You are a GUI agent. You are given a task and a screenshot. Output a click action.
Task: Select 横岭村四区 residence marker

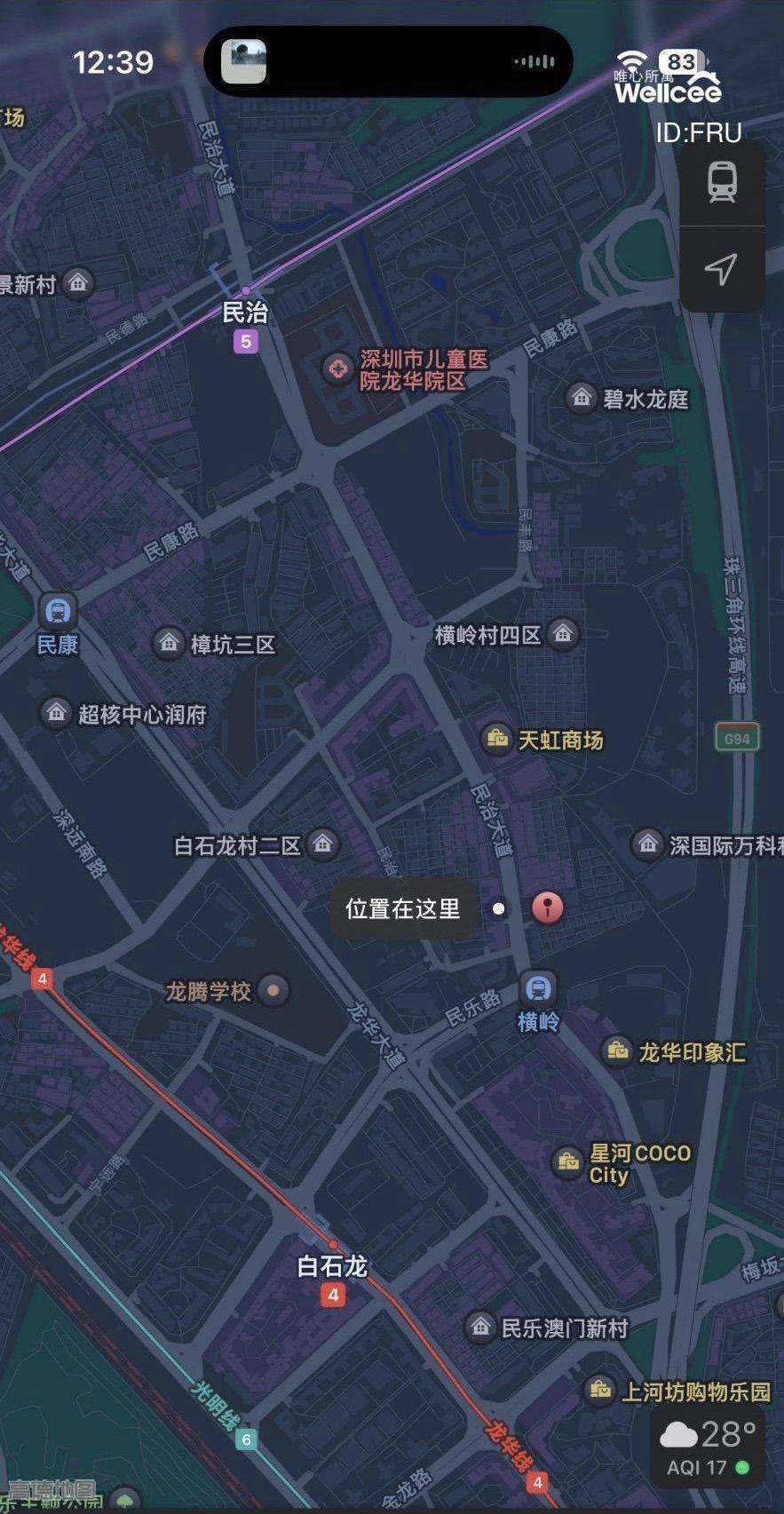(x=563, y=634)
